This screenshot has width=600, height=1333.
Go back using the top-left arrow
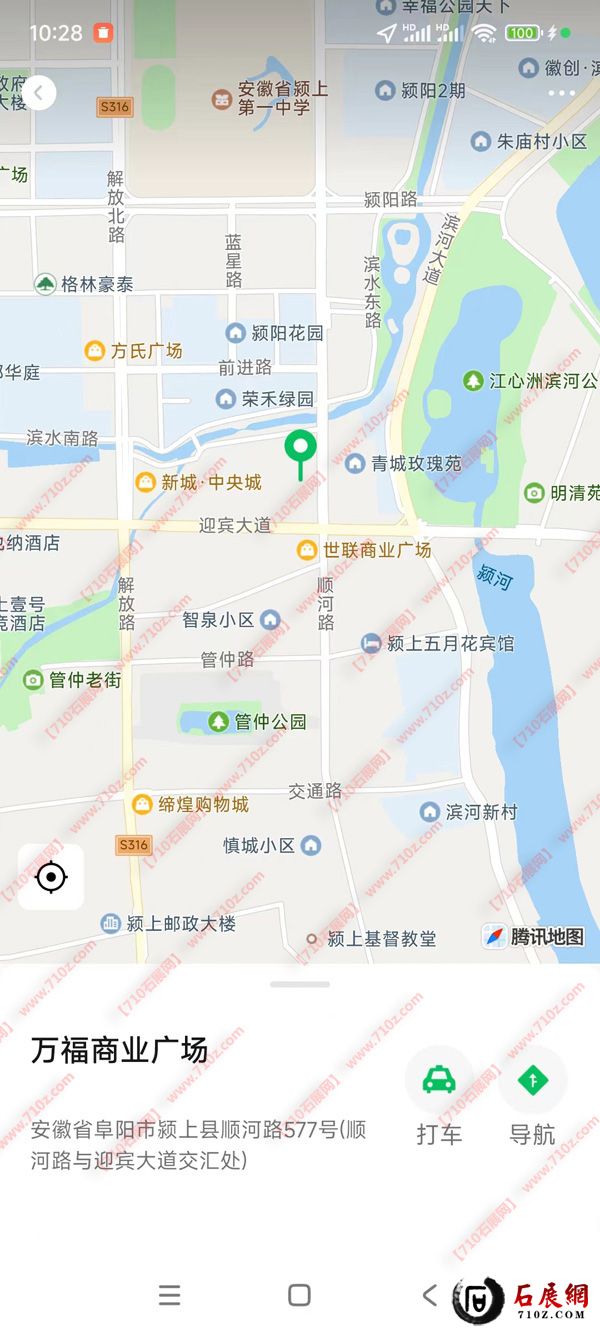(38, 93)
